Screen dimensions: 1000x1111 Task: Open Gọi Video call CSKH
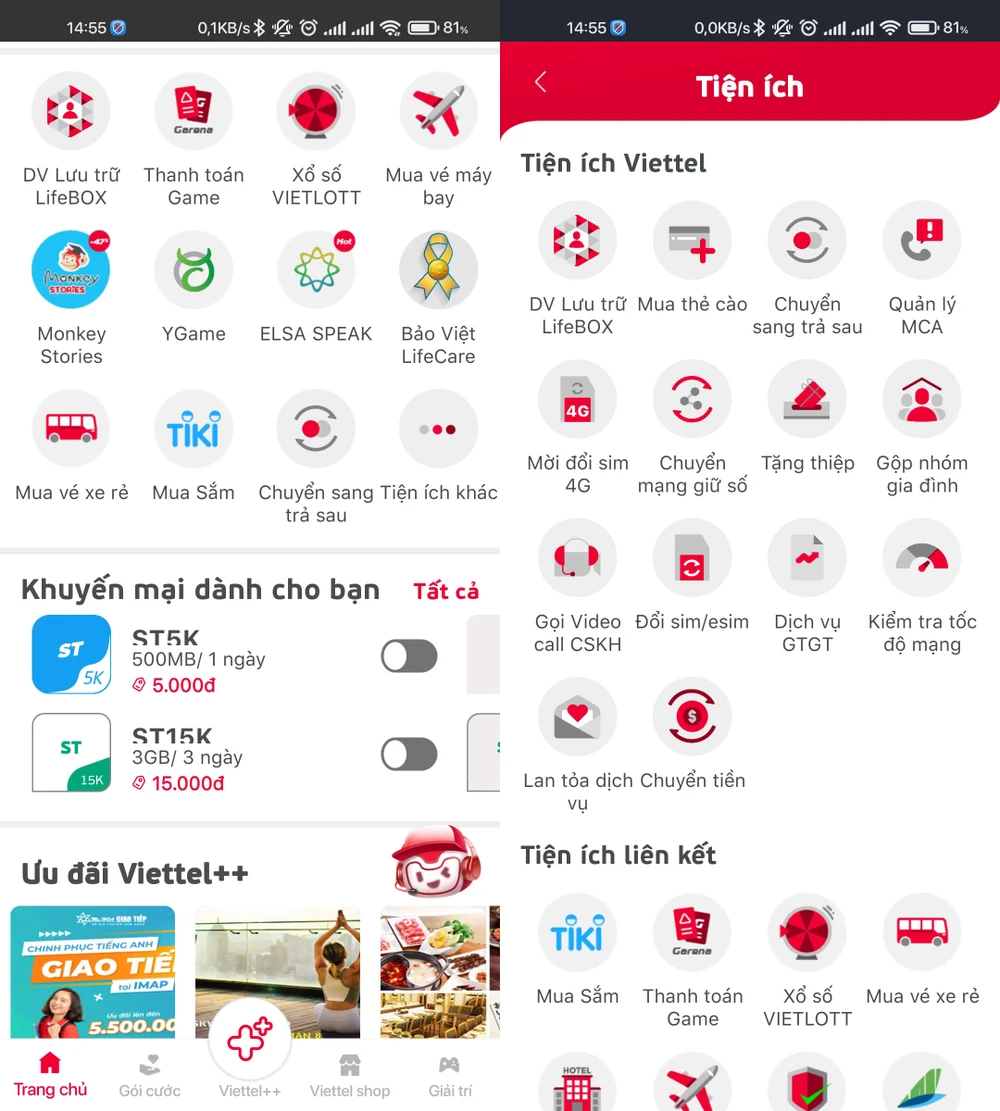tap(577, 558)
